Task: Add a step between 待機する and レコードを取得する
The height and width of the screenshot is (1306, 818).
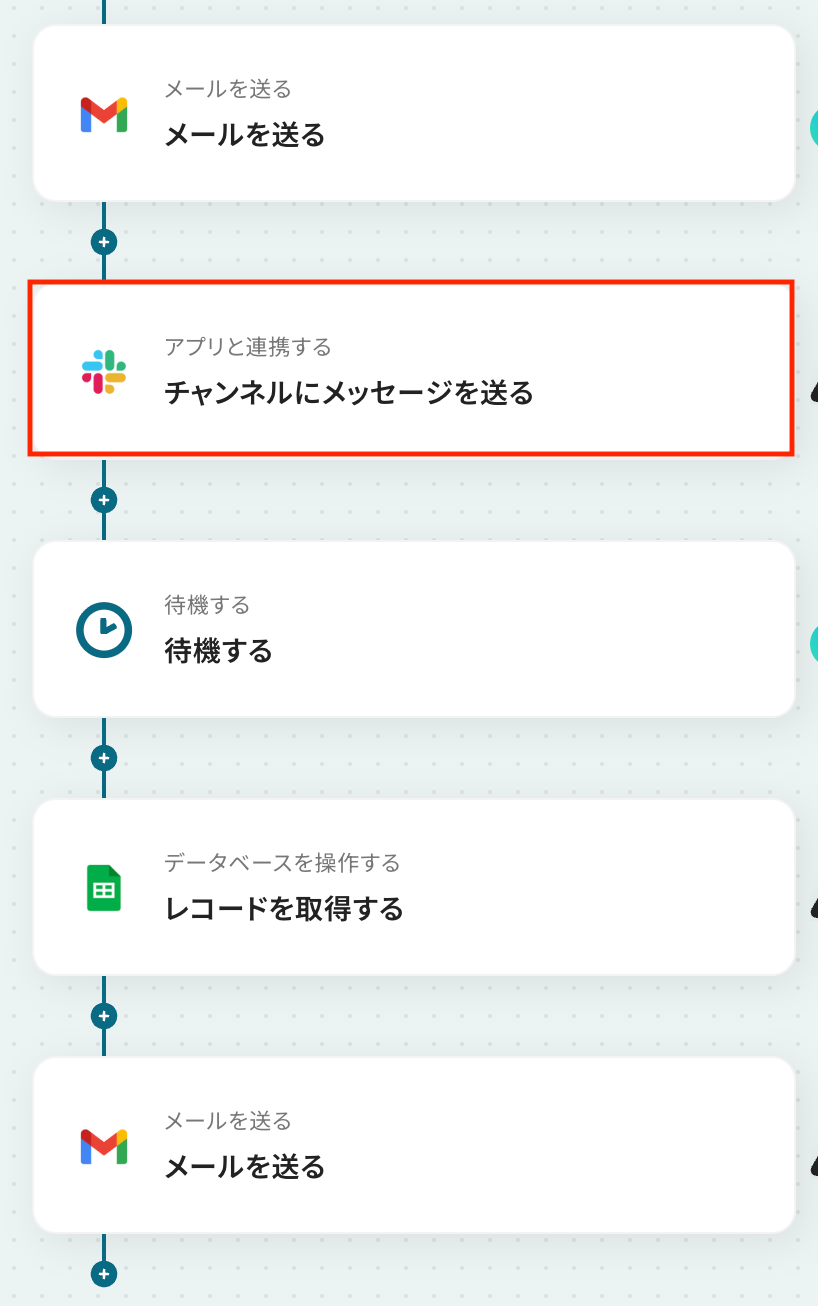Action: click(104, 757)
